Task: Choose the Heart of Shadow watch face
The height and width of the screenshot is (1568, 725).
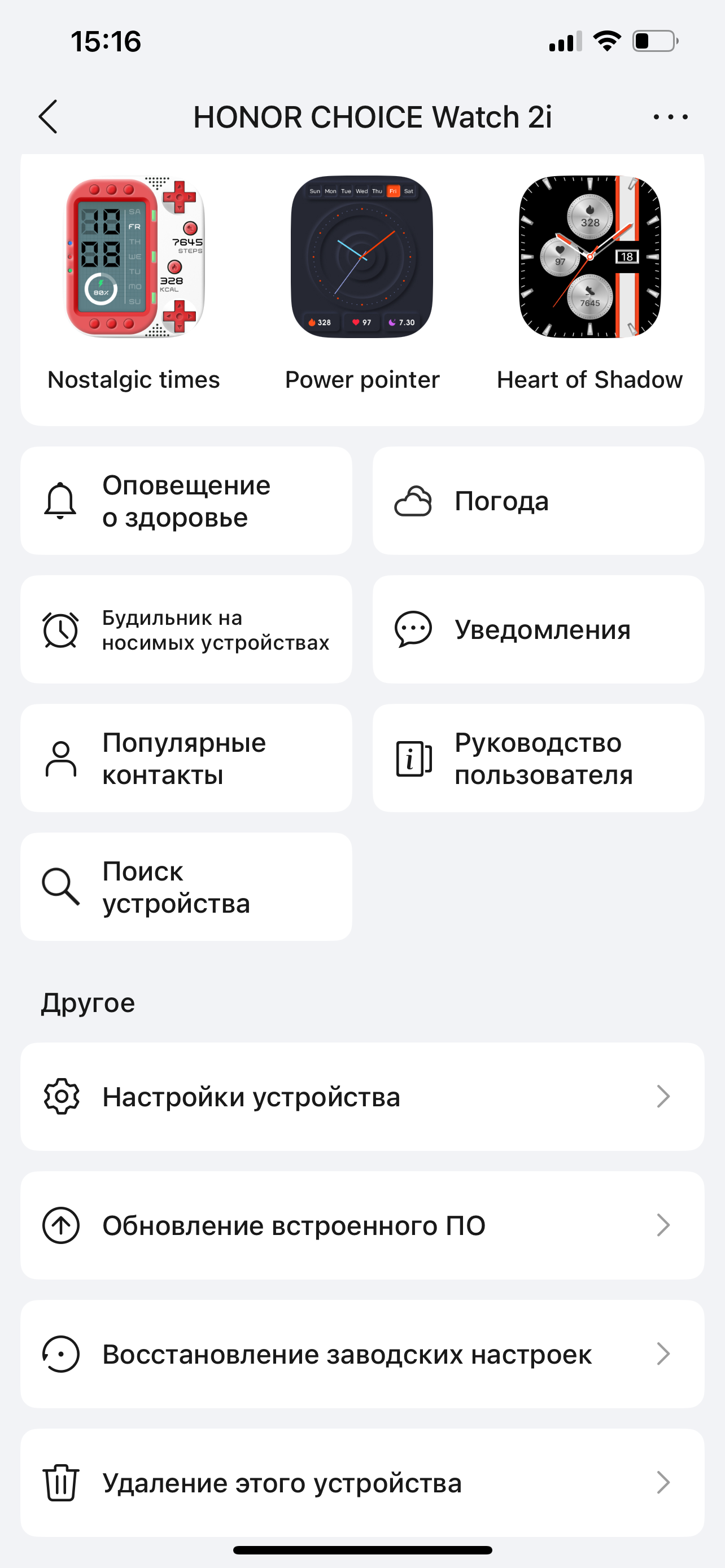Action: click(x=589, y=257)
